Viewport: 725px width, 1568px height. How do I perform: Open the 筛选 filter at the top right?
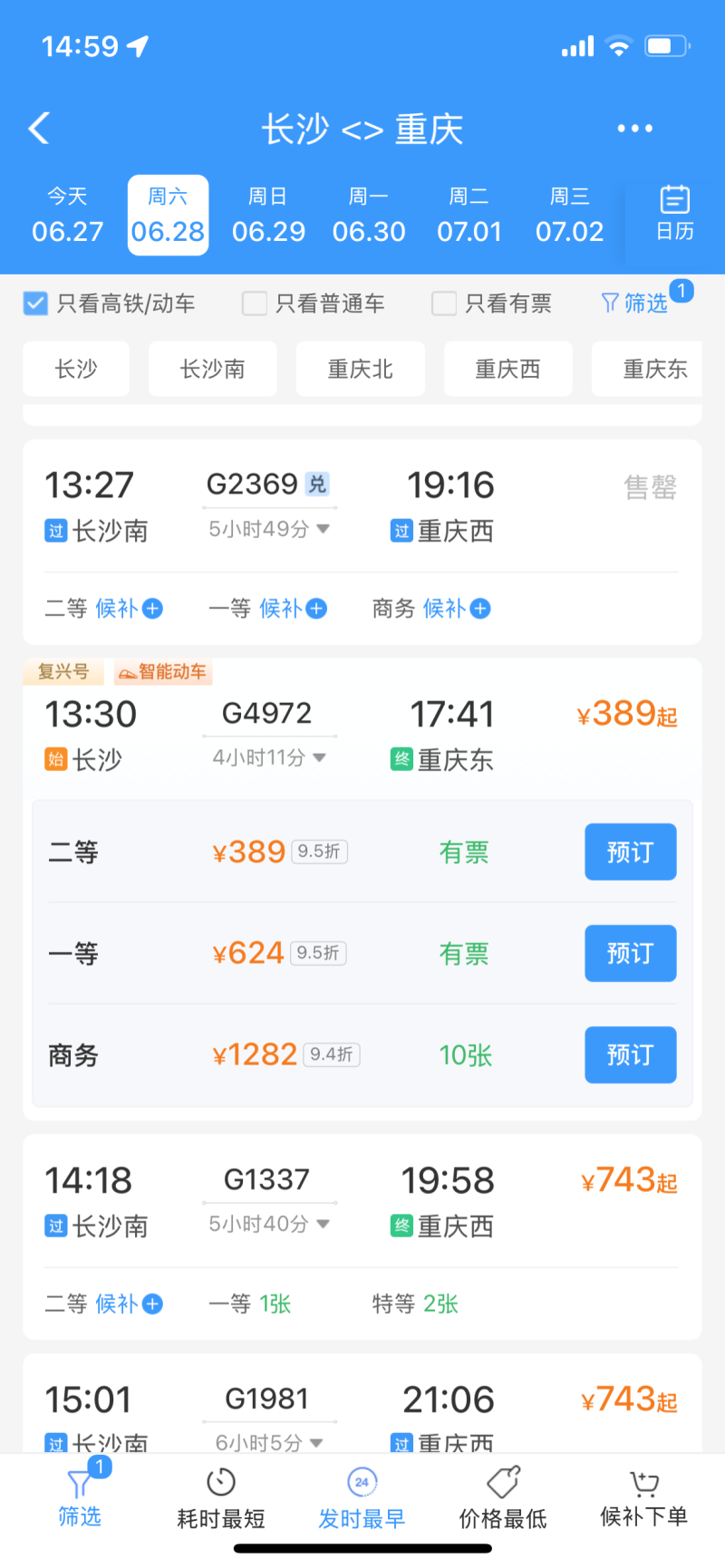(x=645, y=303)
